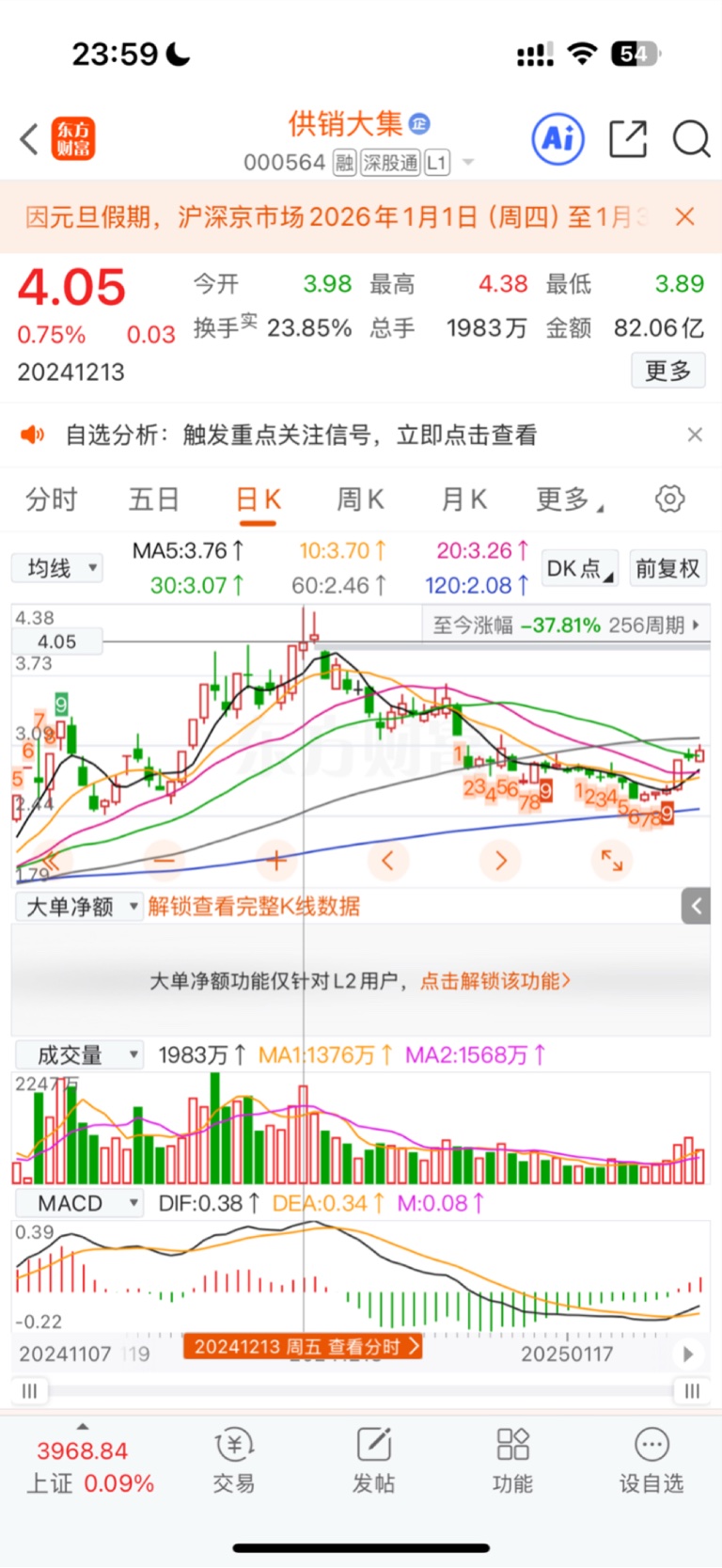722x1568 pixels.
Task: Go back with the top-left arrow
Action: pos(29,139)
